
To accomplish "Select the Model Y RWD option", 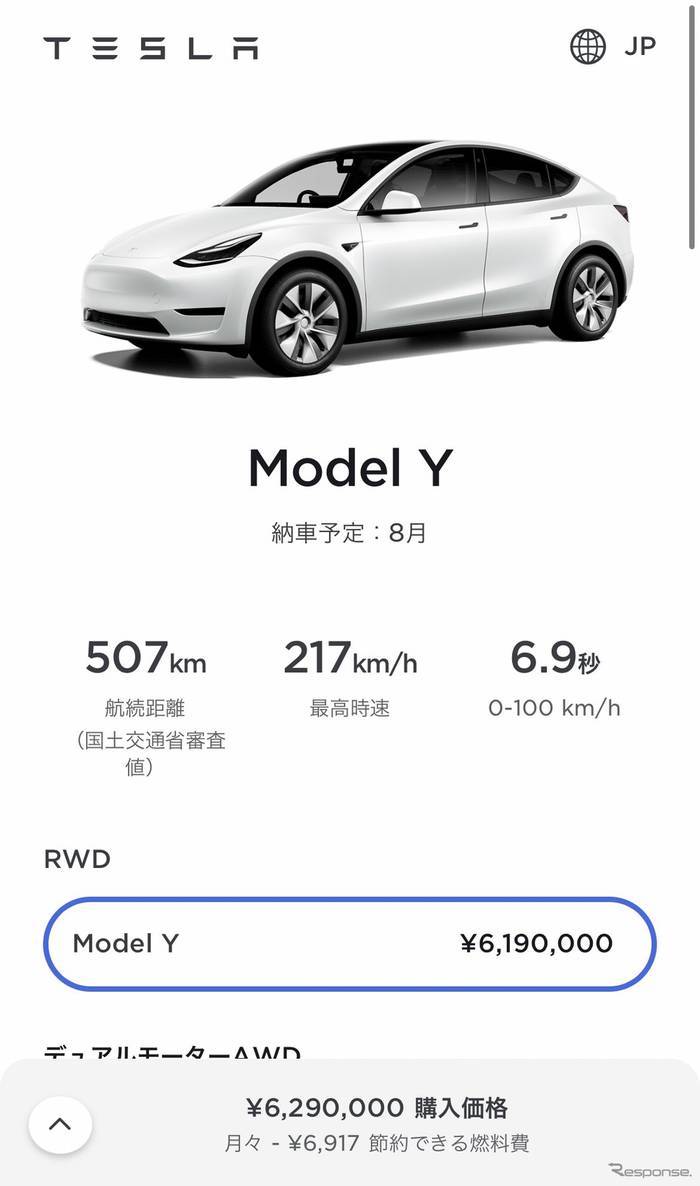I will 349,943.
